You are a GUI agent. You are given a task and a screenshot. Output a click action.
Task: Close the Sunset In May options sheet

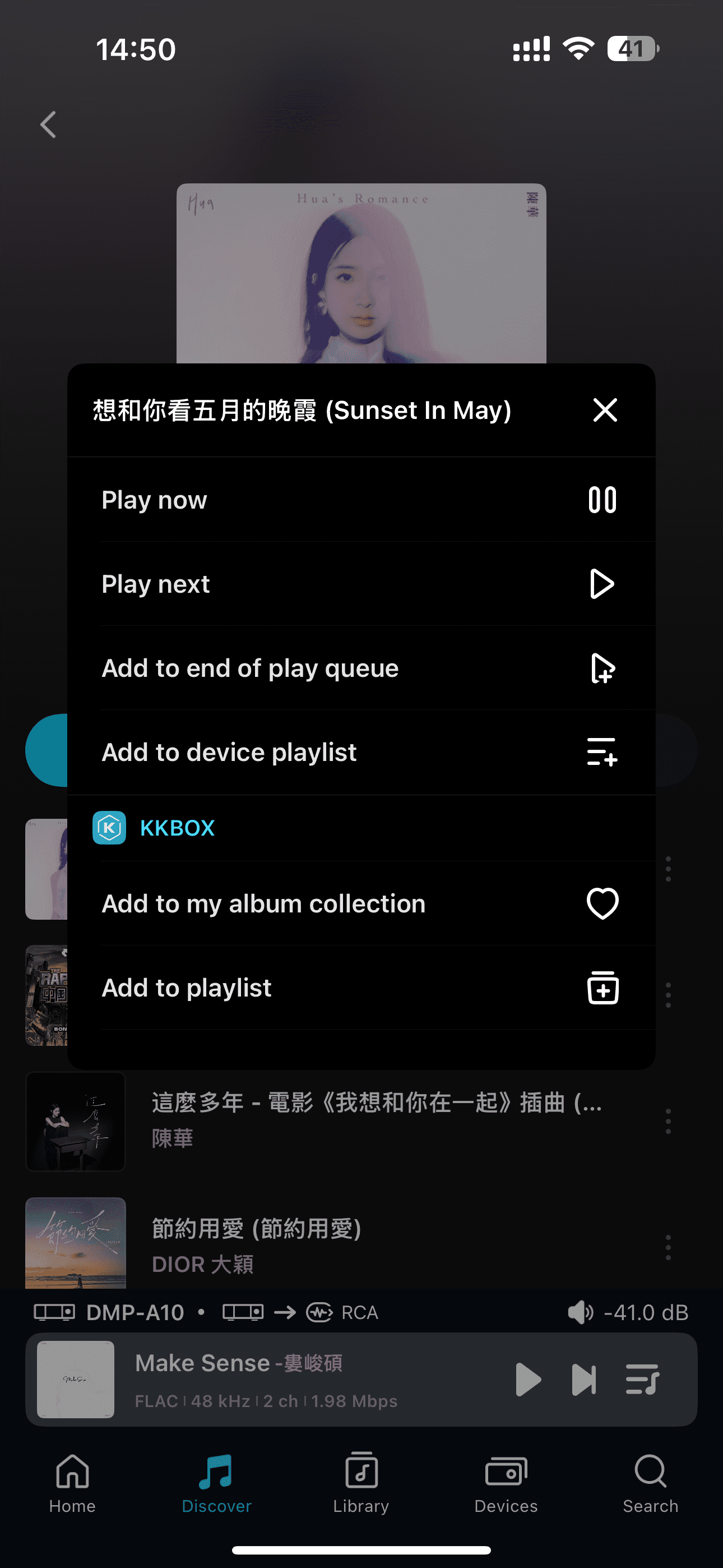(605, 409)
